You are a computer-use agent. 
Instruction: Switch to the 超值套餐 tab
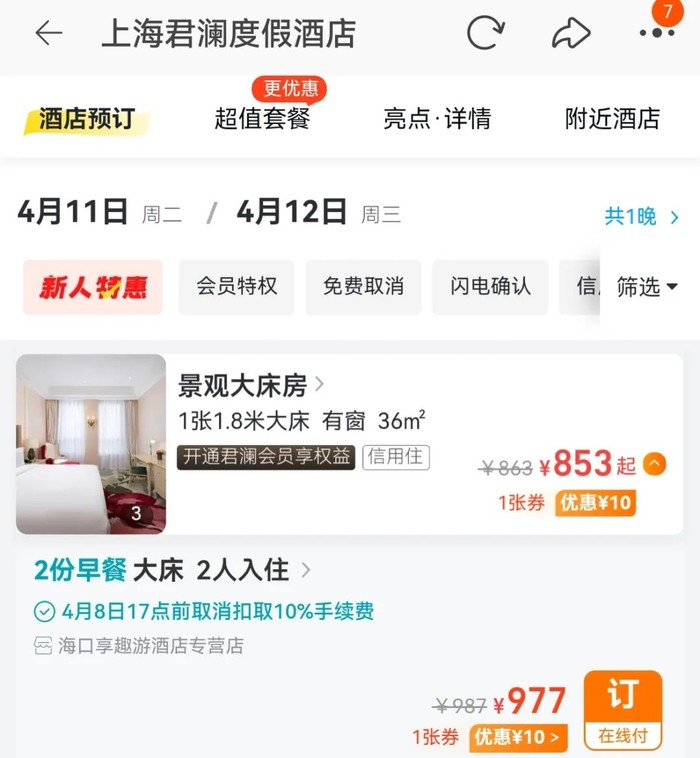click(262, 119)
